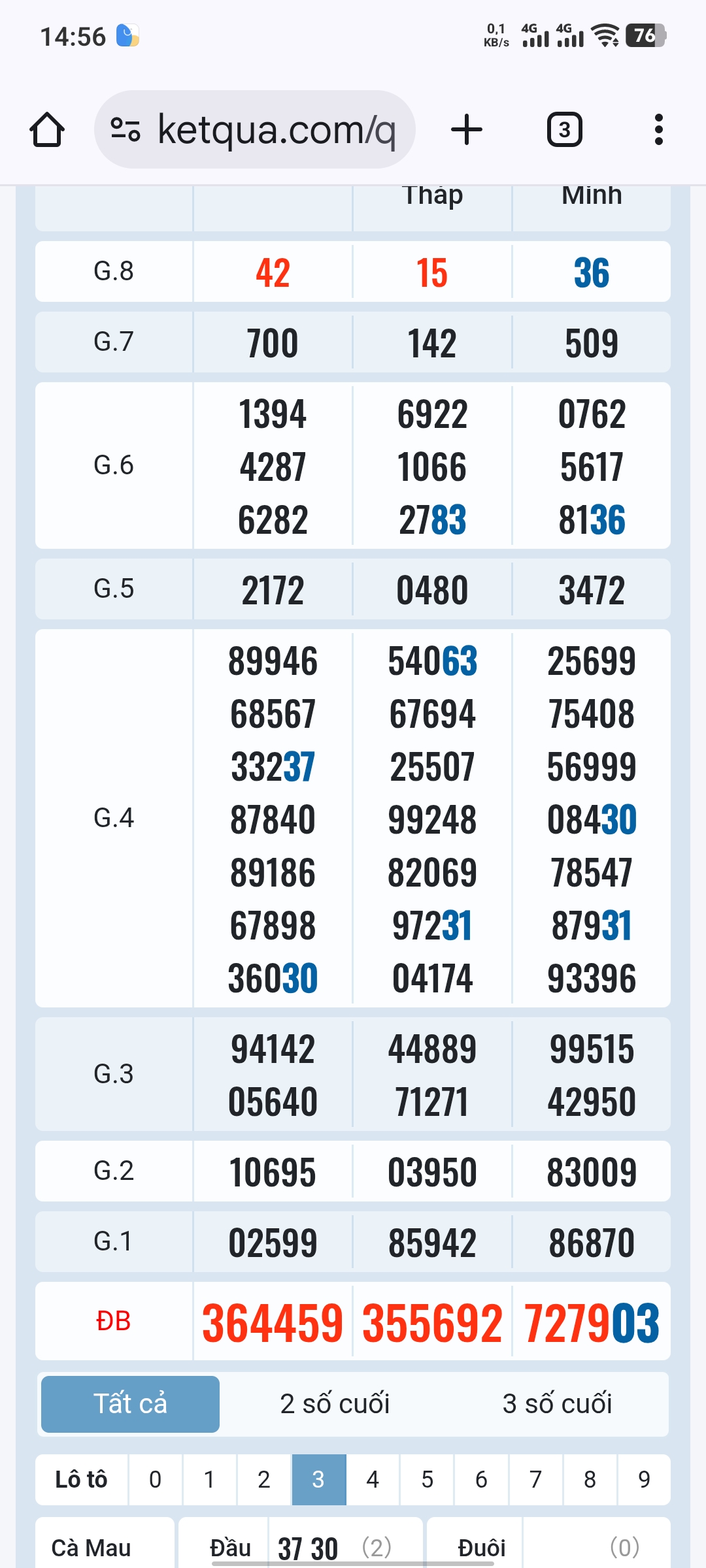The width and height of the screenshot is (706, 1568).
Task: Open the browser overflow menu
Action: click(658, 129)
